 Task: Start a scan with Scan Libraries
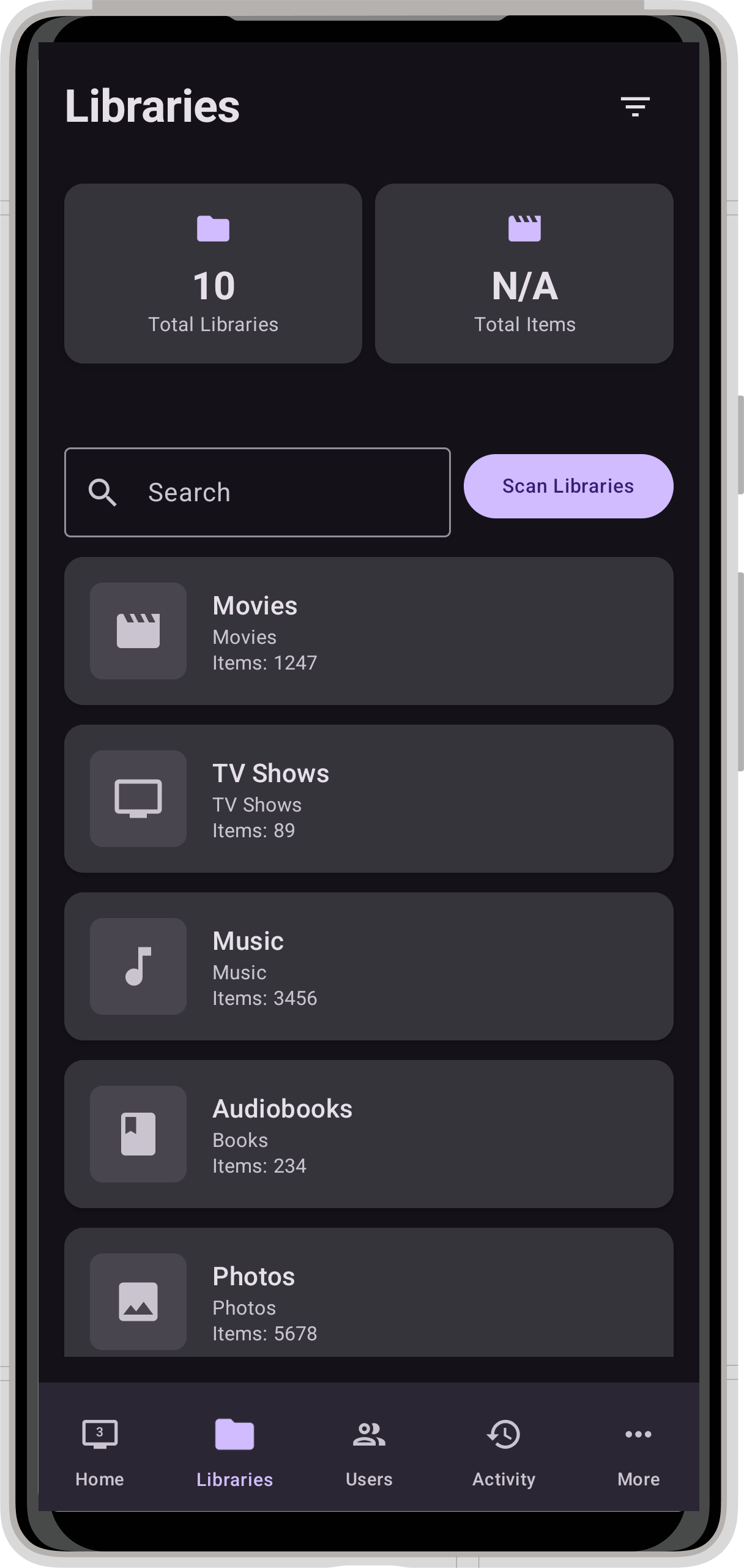tap(568, 486)
